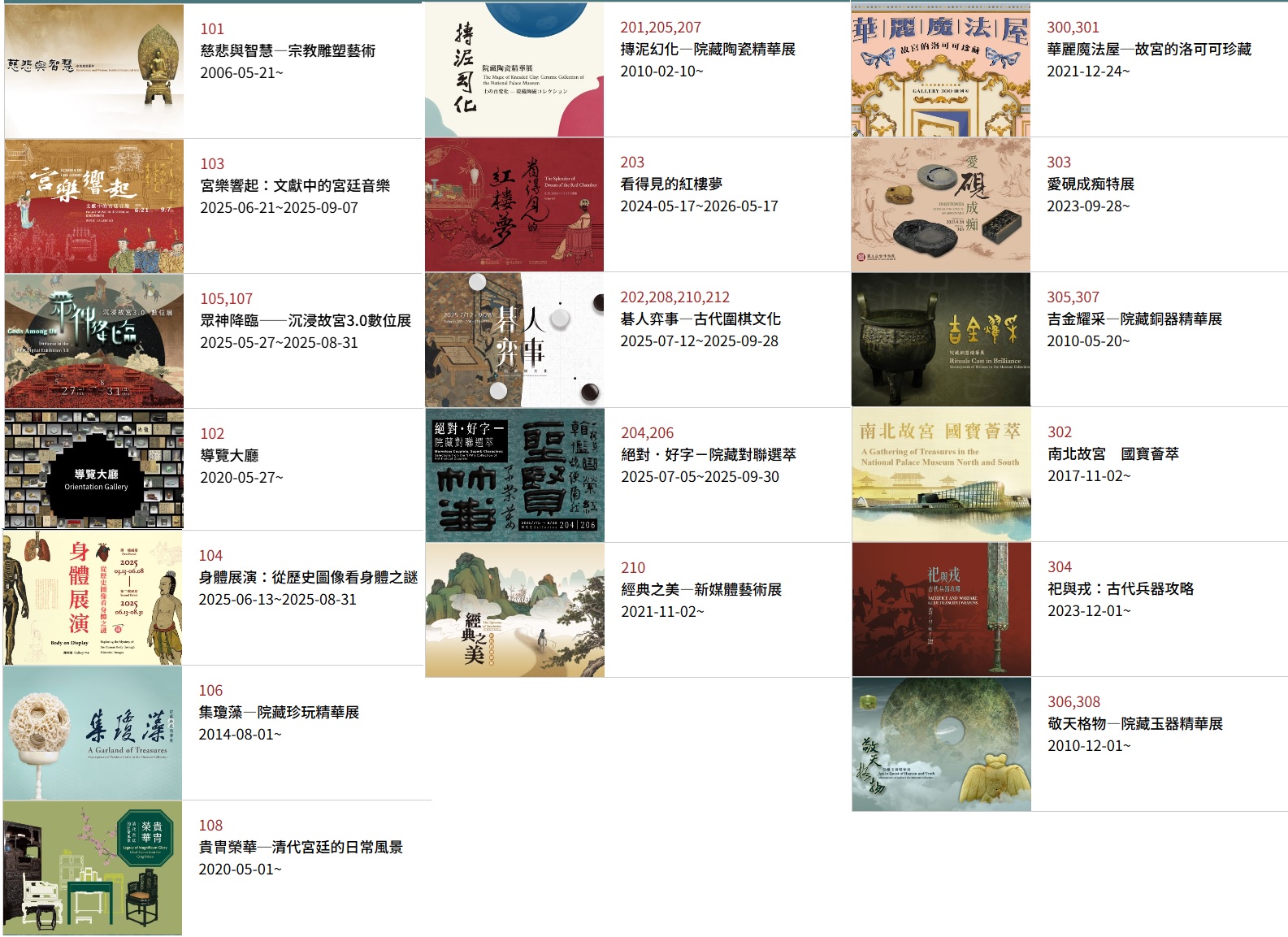View 華麗魔法屋 故宮的洛可可珍藏
The width and height of the screenshot is (1288, 937).
click(1148, 49)
